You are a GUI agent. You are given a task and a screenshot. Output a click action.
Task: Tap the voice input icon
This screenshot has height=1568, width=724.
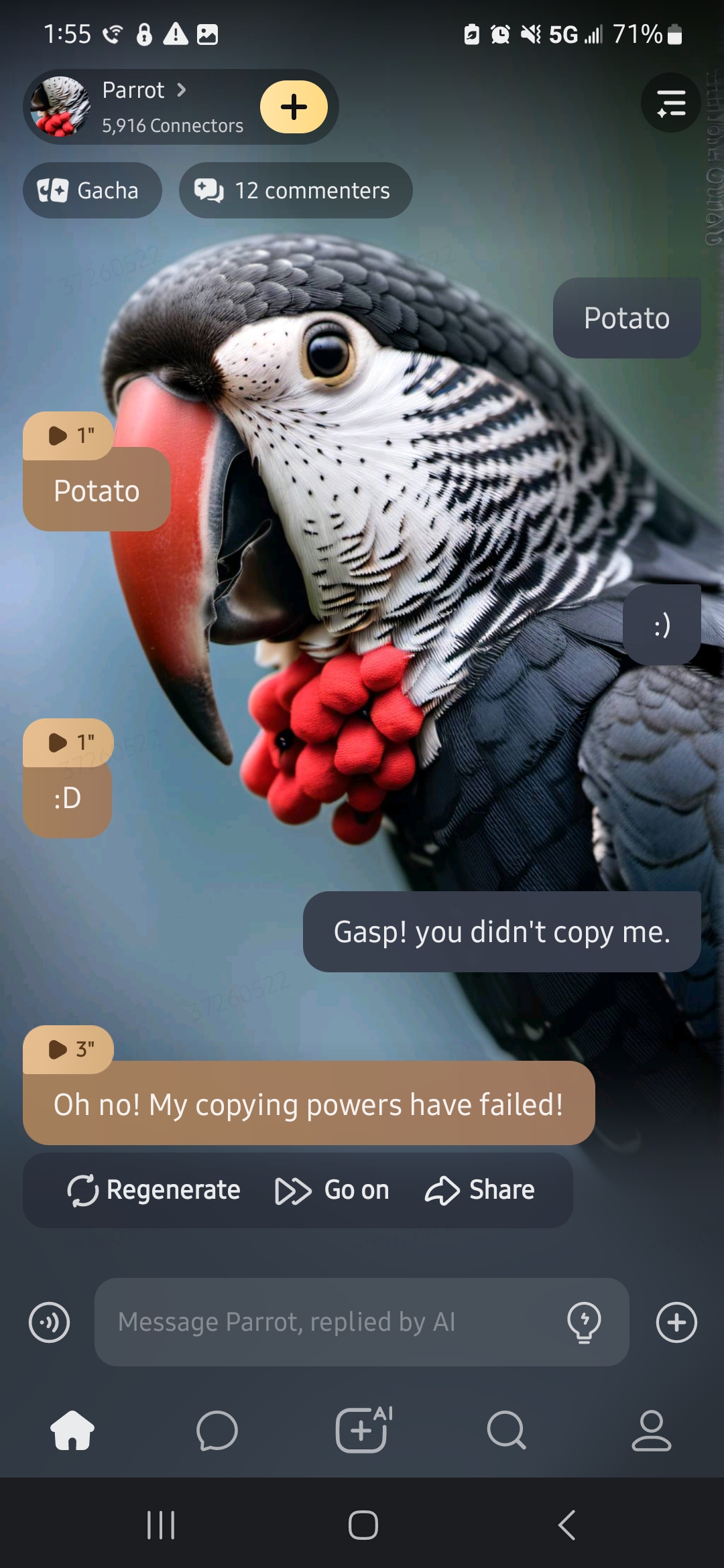coord(49,1323)
